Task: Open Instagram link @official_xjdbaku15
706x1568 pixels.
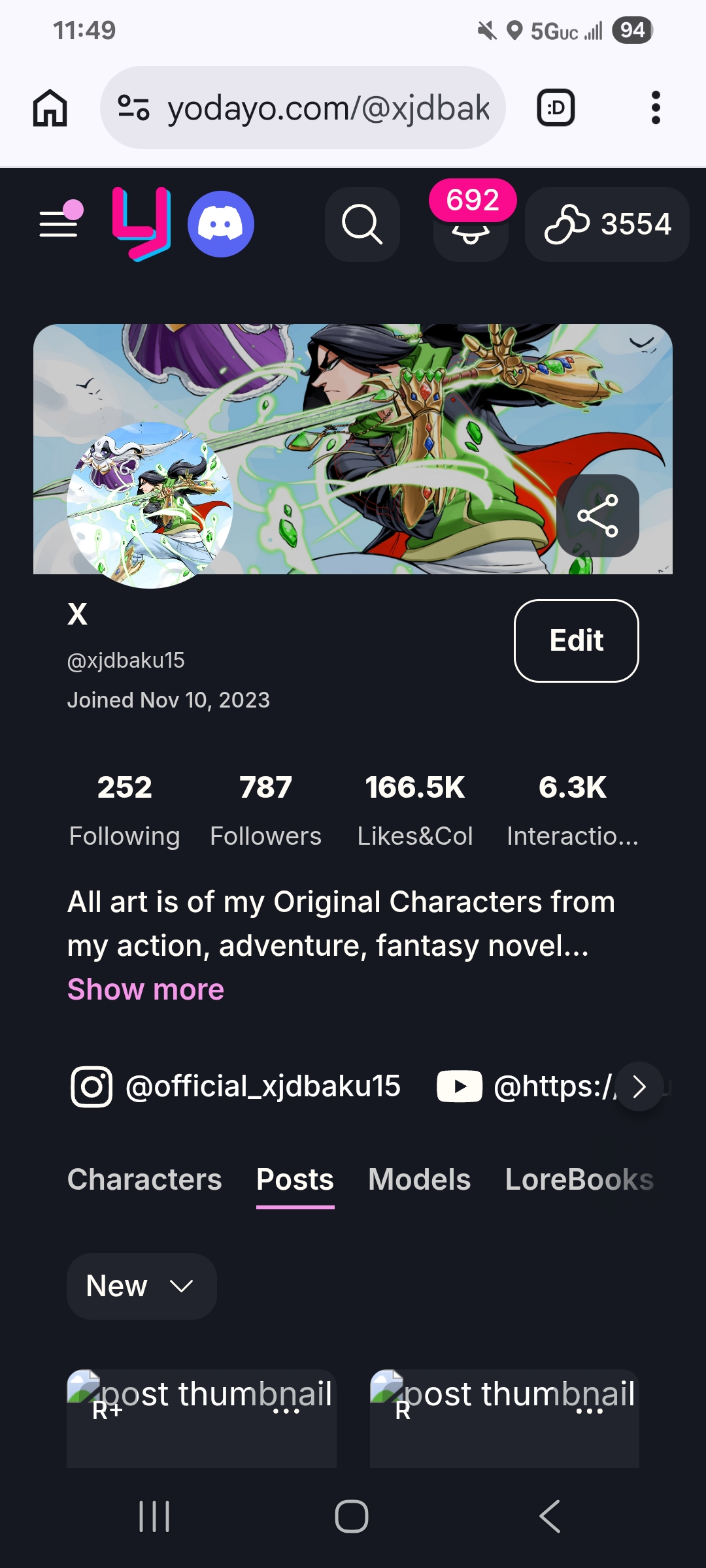Action: [x=236, y=1086]
